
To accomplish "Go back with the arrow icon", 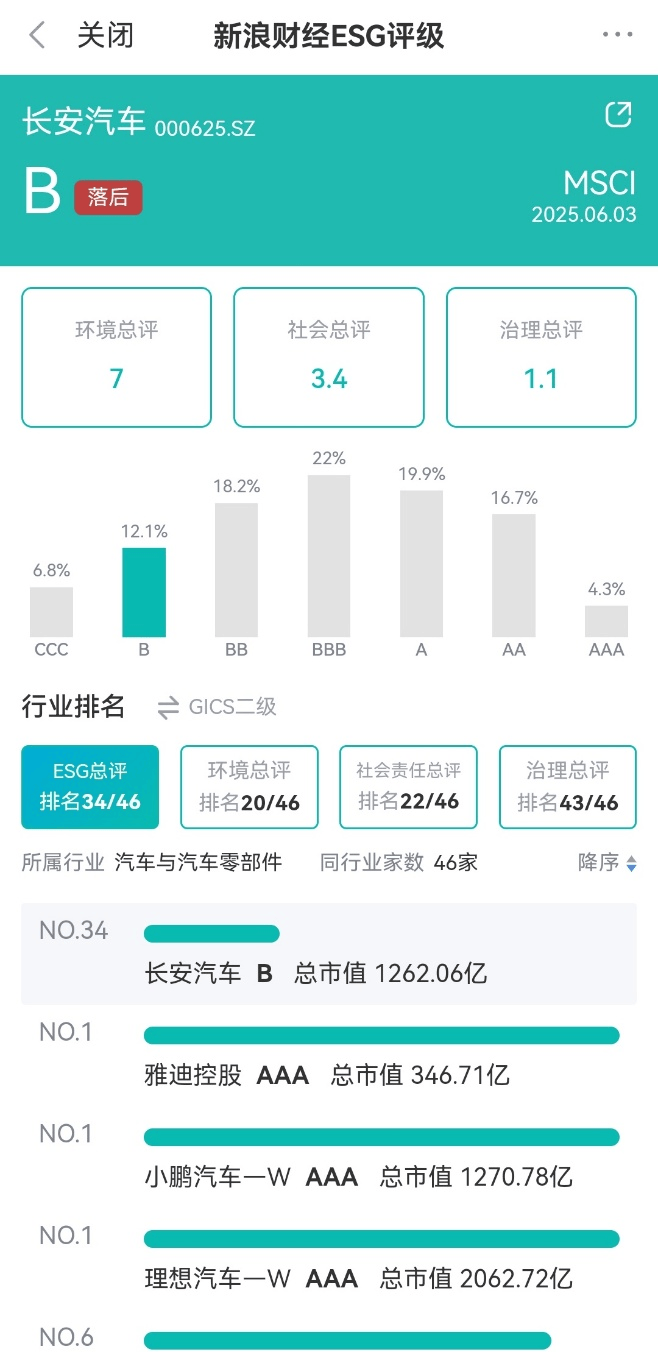I will (x=37, y=37).
